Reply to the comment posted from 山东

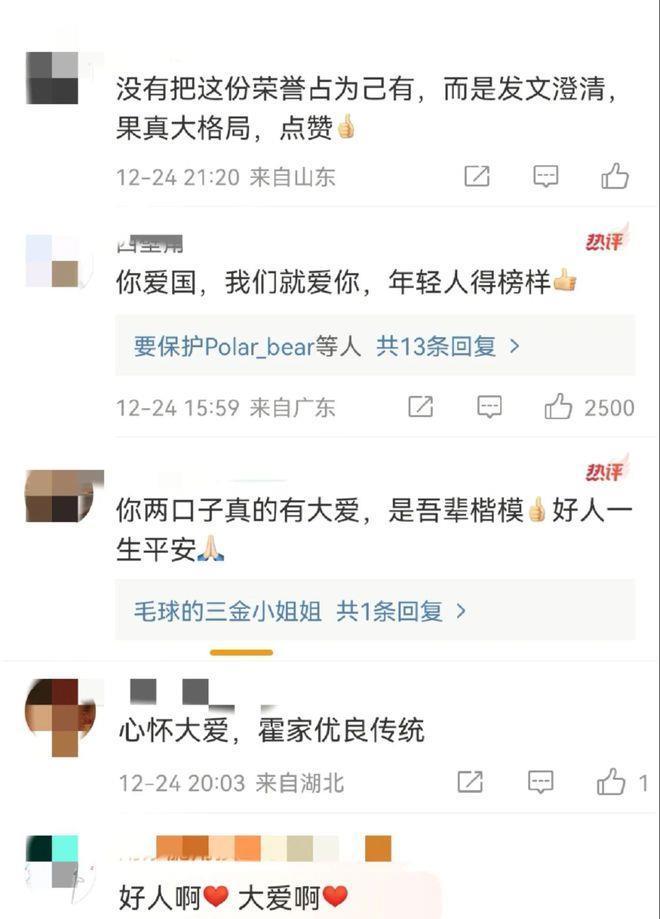pos(545,177)
